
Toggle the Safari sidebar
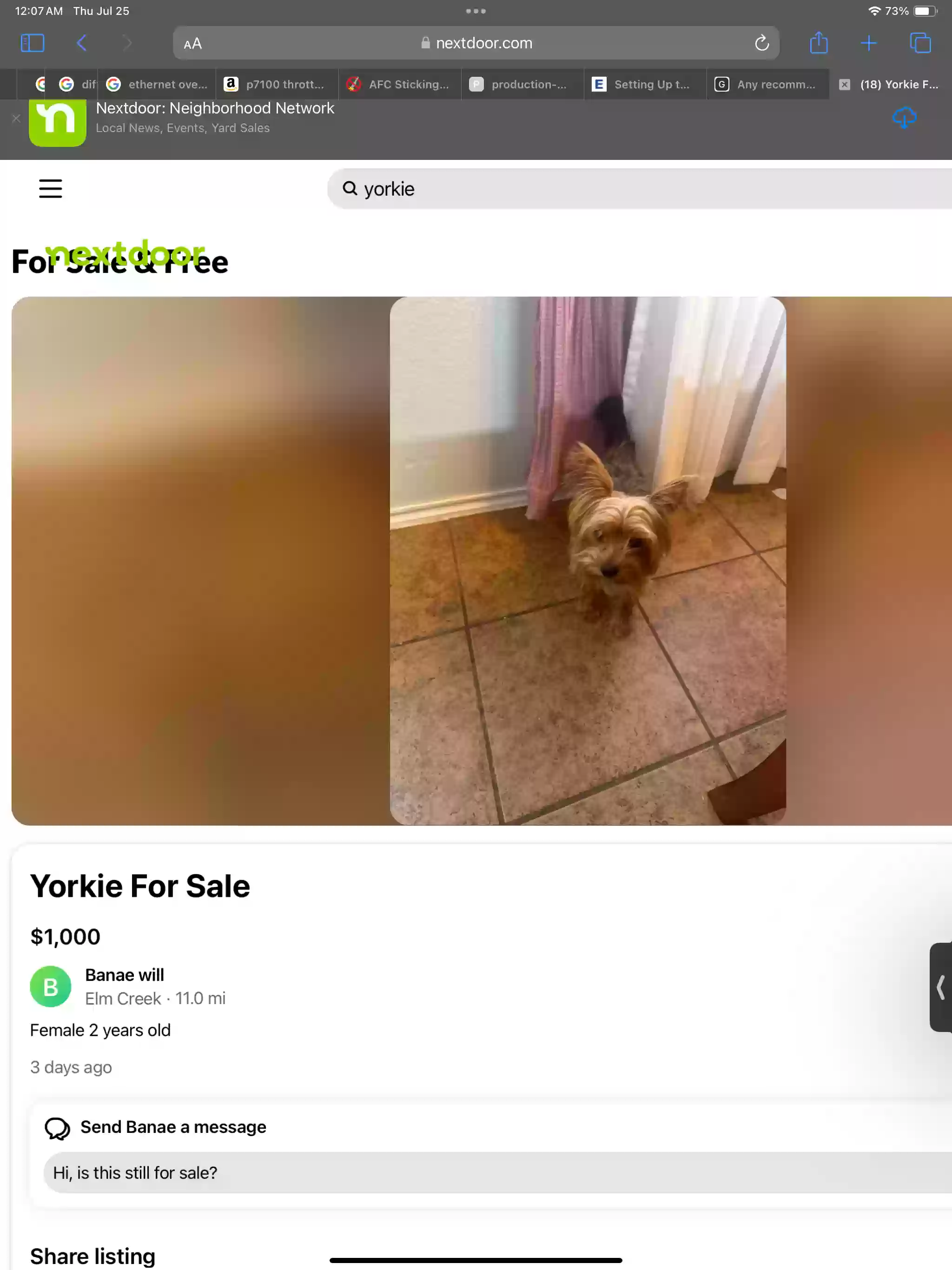(32, 43)
